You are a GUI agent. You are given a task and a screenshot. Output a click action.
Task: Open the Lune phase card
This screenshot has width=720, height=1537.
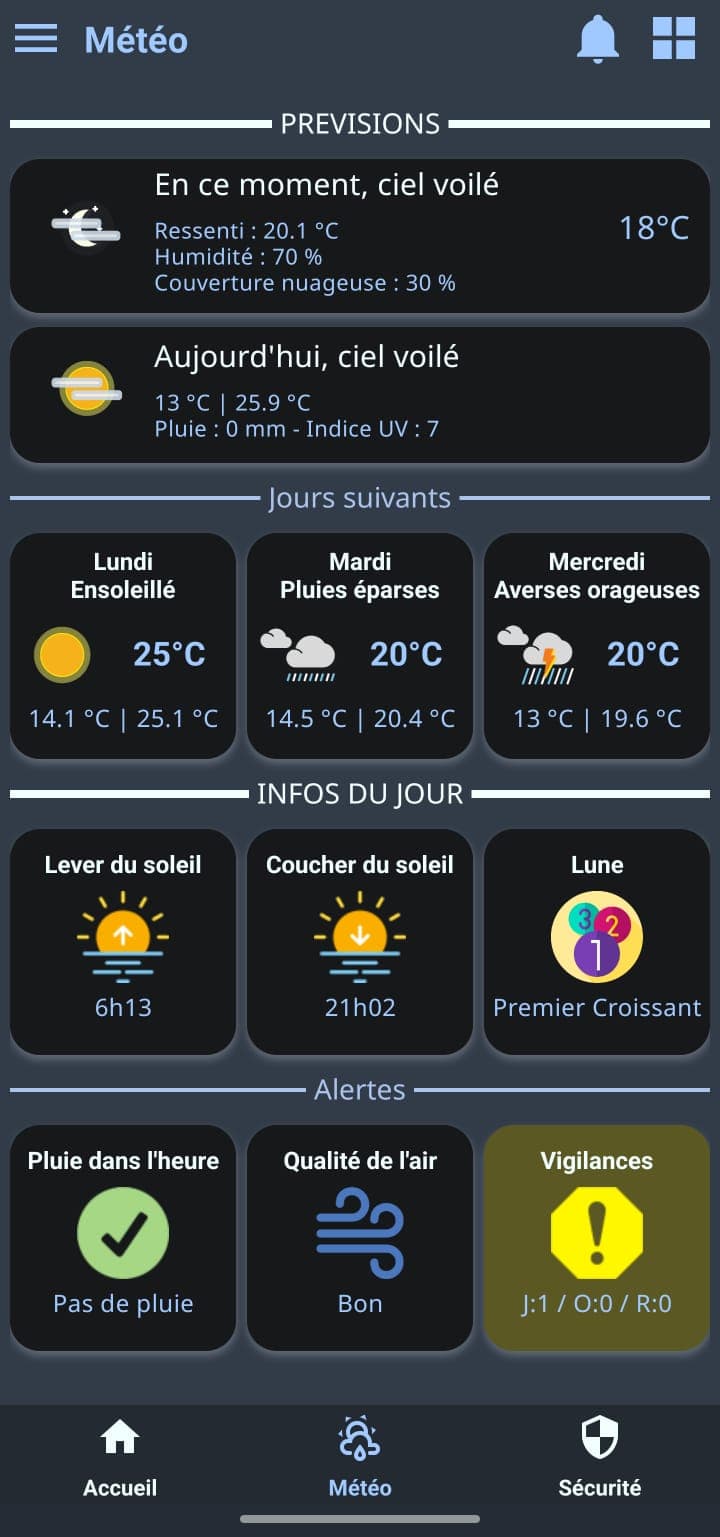(x=597, y=942)
